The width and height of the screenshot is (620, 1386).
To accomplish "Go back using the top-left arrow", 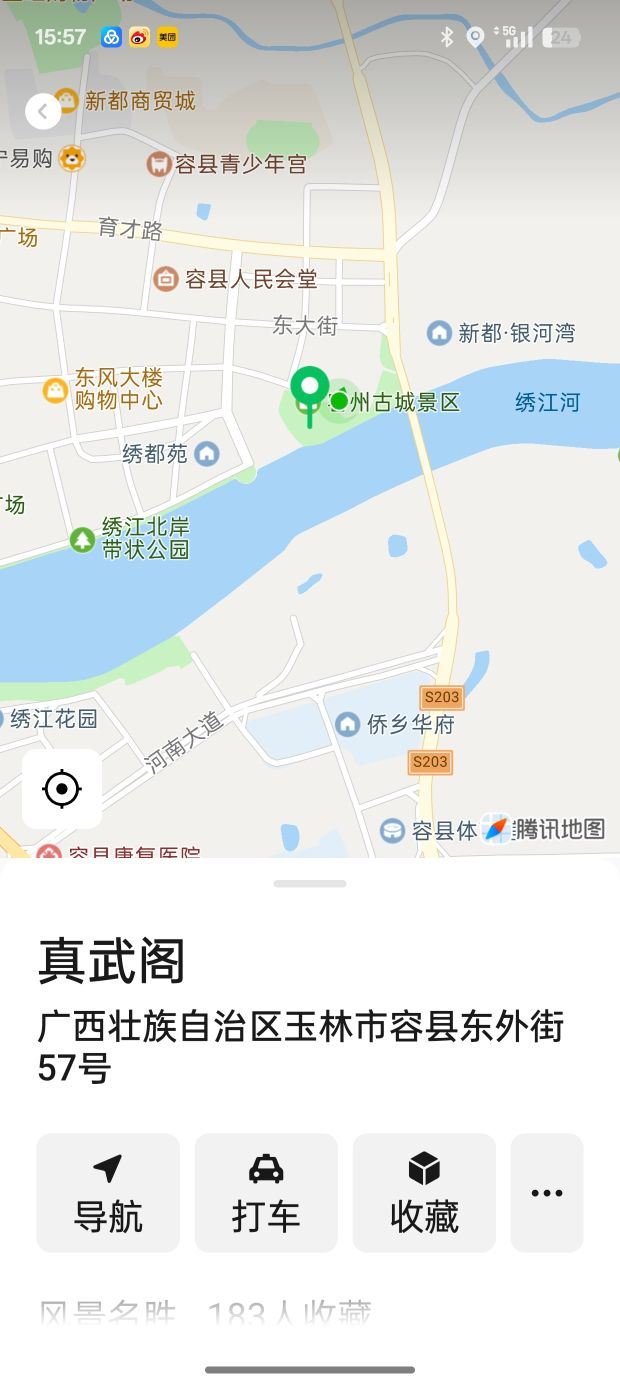I will click(43, 112).
